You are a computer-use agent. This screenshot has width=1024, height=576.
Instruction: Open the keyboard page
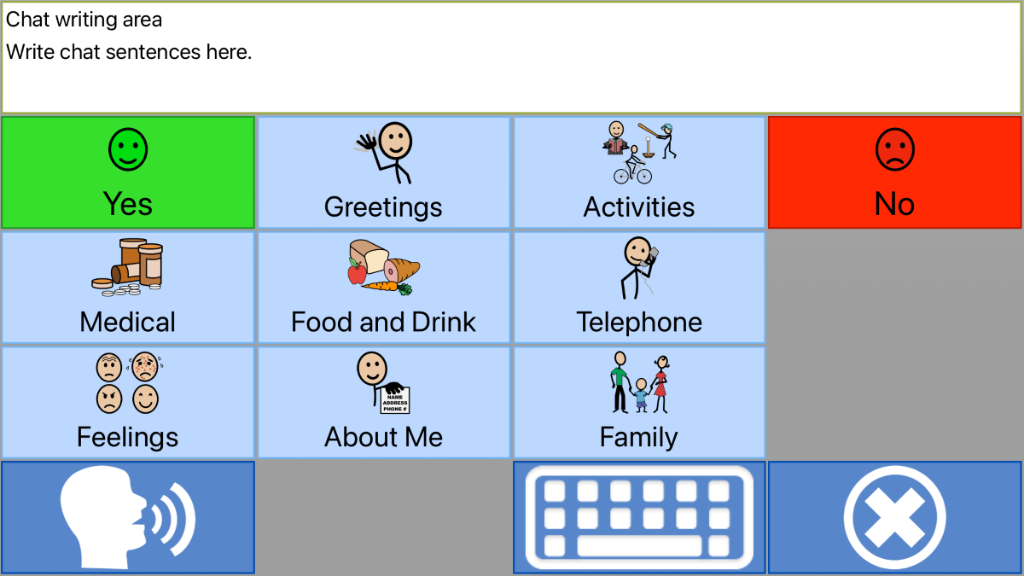click(x=639, y=518)
